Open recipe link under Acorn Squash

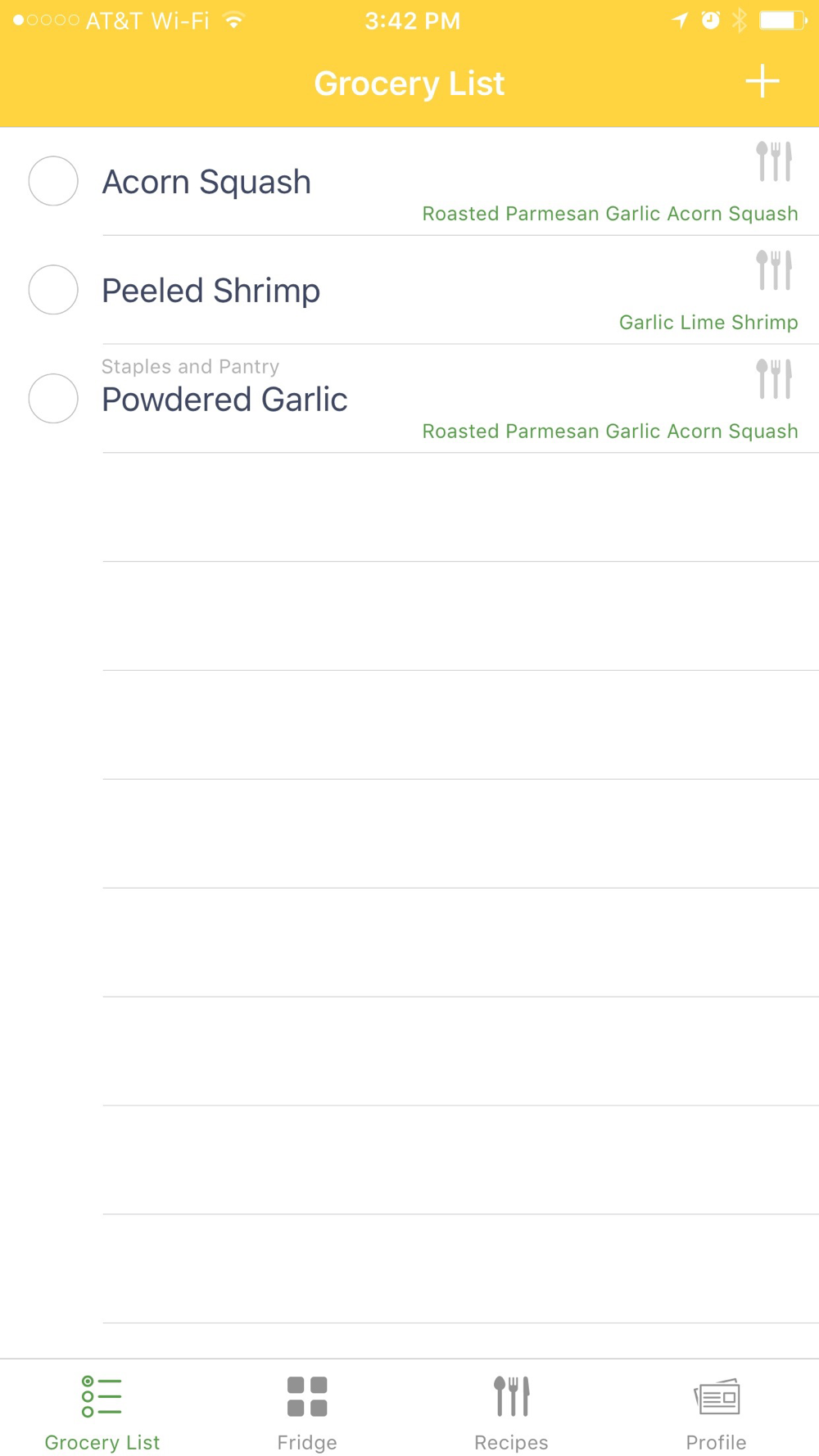tap(610, 214)
